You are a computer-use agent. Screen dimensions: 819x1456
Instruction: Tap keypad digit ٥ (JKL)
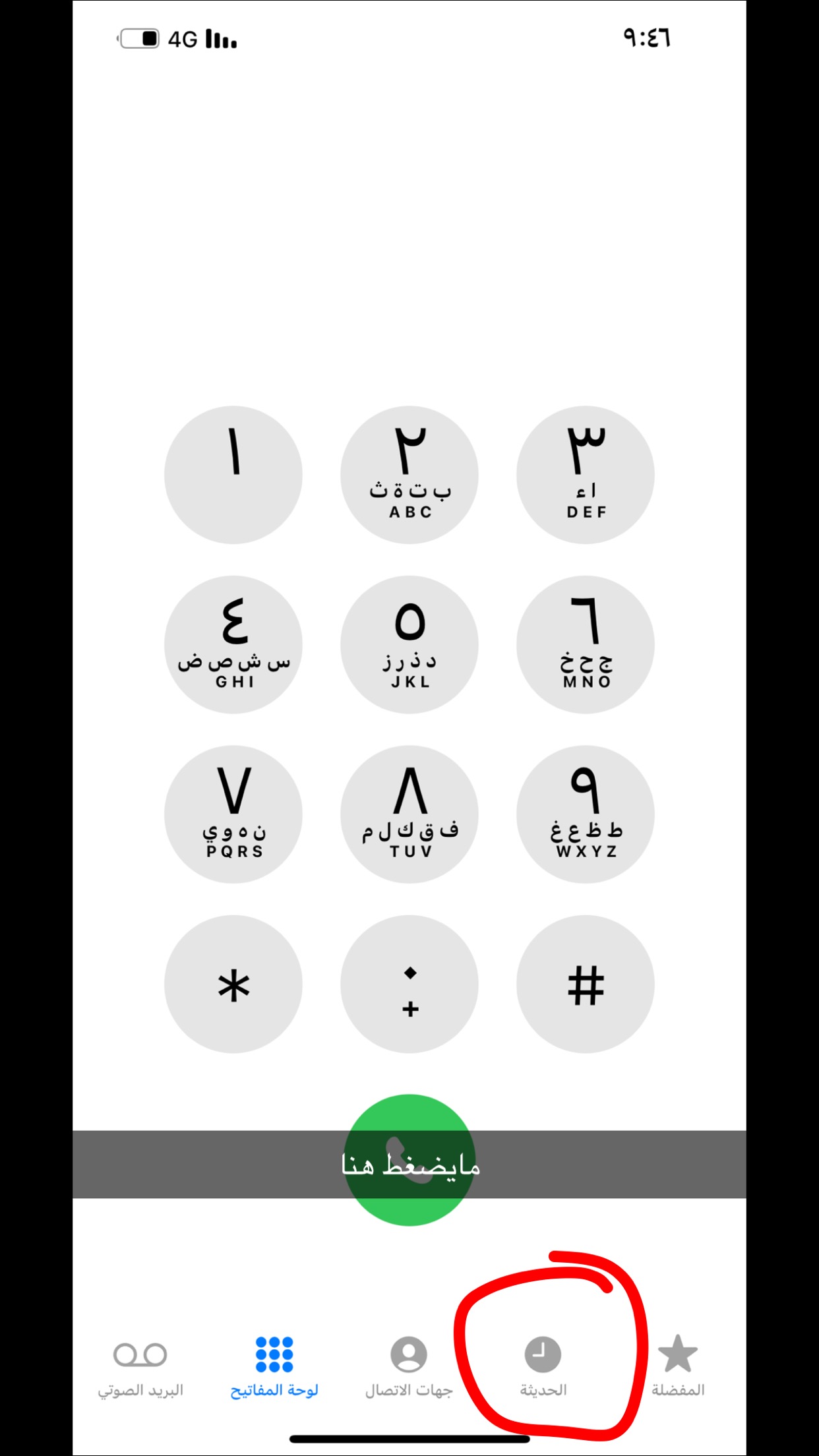pos(409,644)
